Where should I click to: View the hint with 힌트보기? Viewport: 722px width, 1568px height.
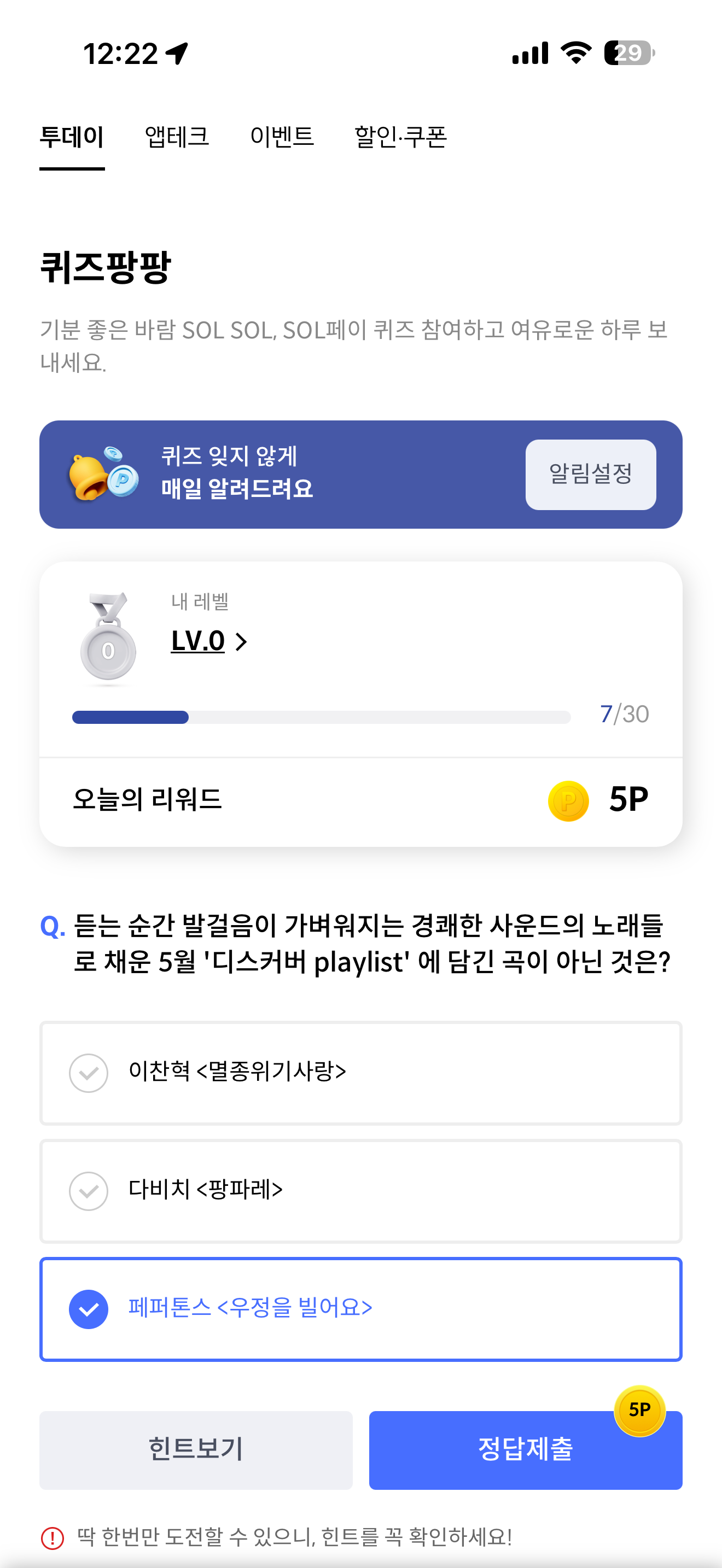pyautogui.click(x=196, y=1450)
